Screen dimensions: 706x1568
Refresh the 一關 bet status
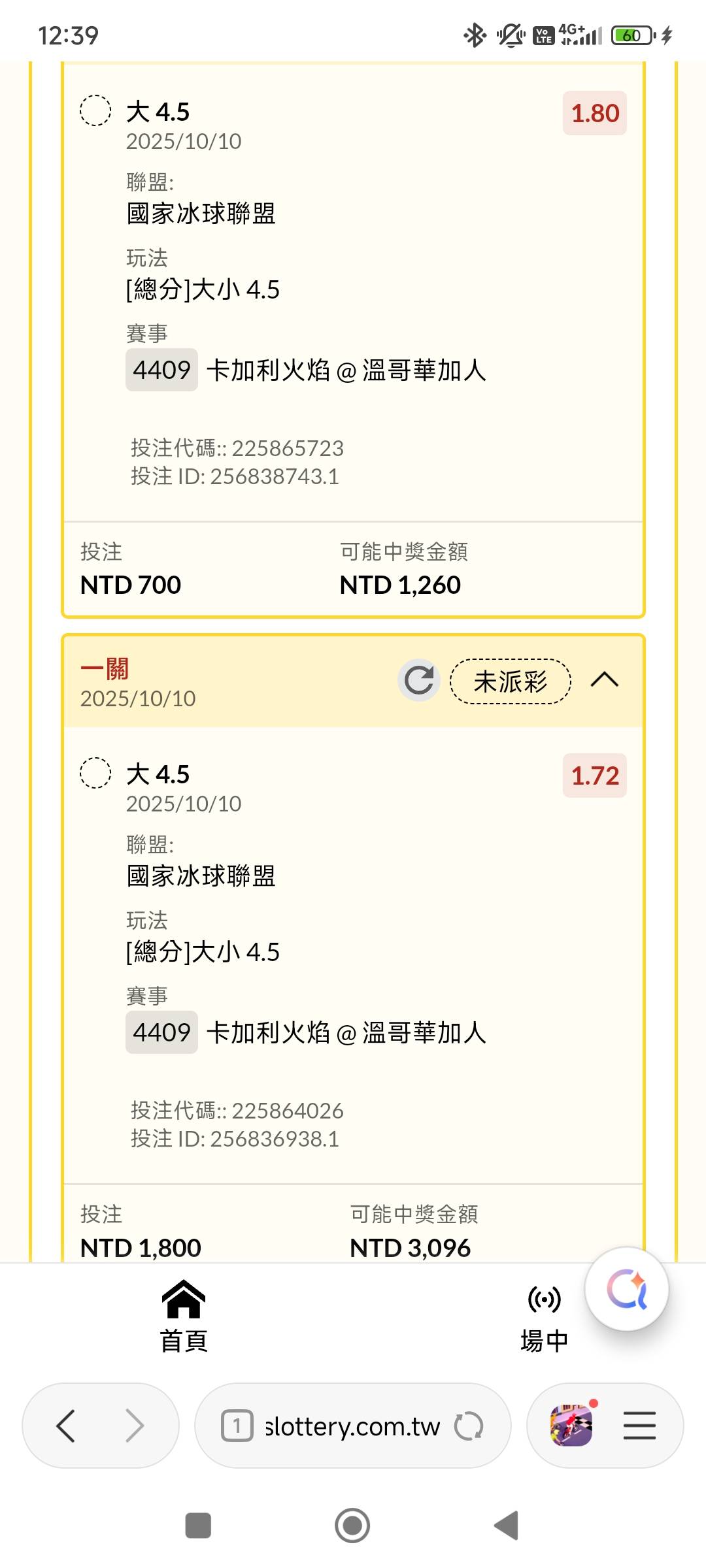click(418, 680)
